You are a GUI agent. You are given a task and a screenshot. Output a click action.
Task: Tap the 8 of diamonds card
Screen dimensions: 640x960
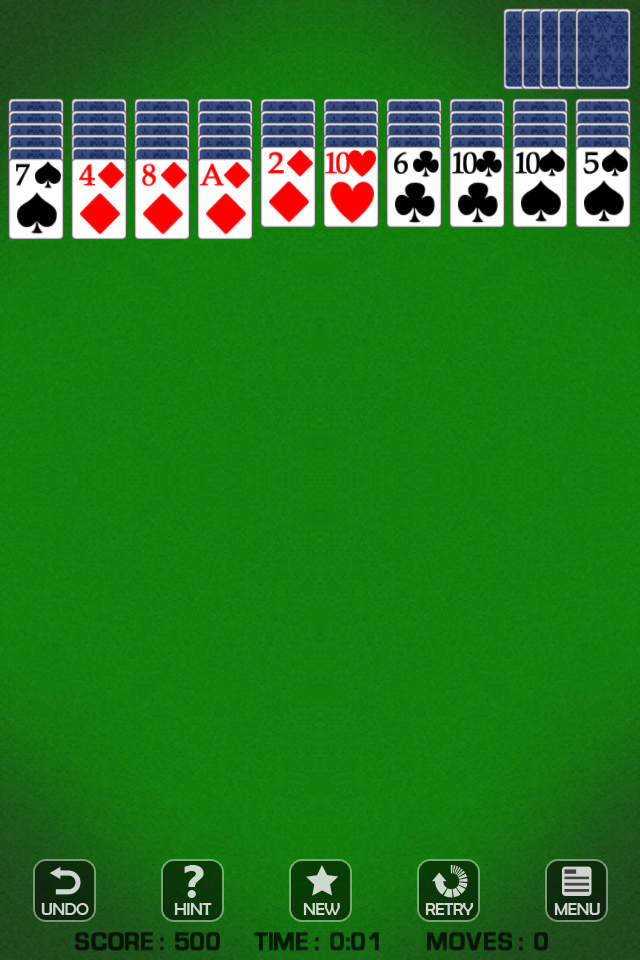pyautogui.click(x=162, y=200)
